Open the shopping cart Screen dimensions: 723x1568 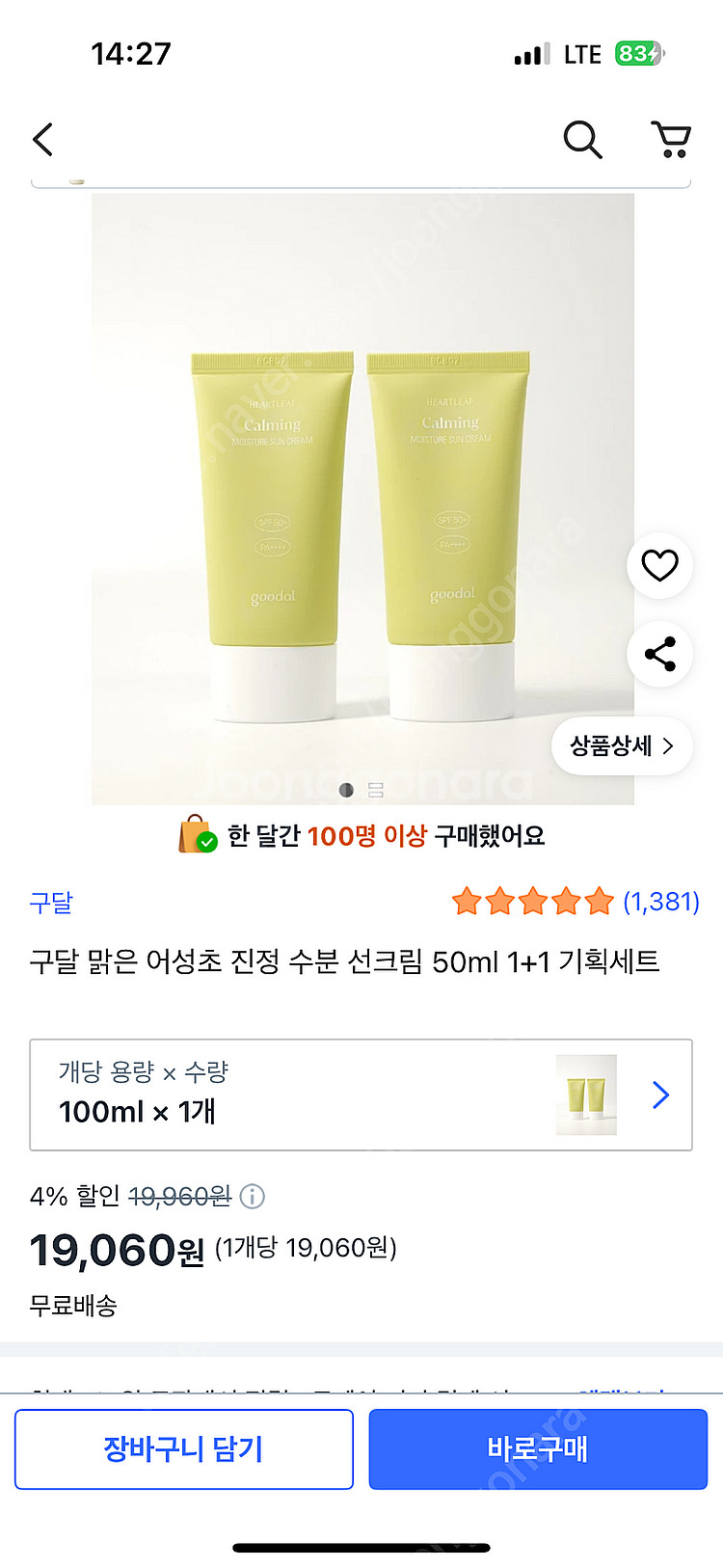tap(671, 140)
